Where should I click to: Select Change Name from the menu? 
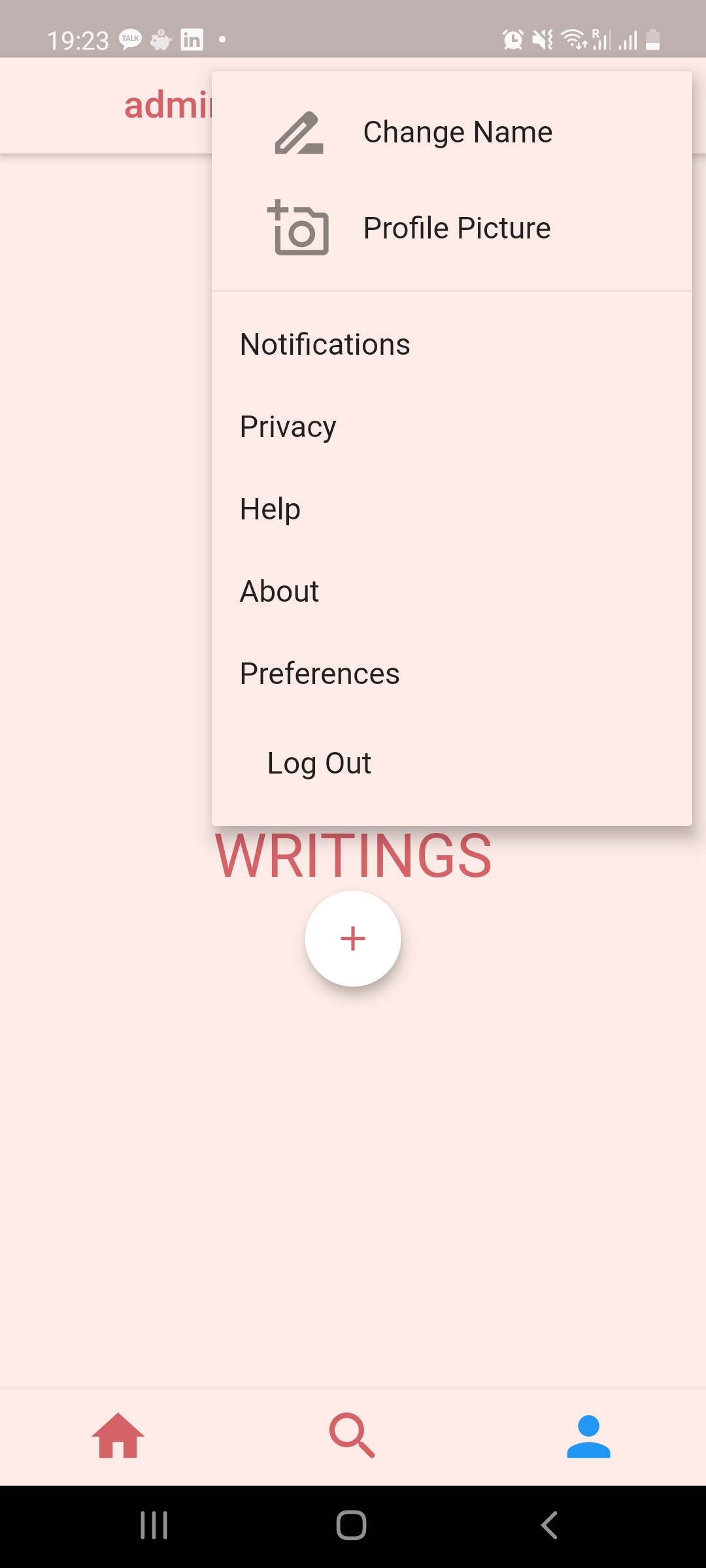coord(452,132)
